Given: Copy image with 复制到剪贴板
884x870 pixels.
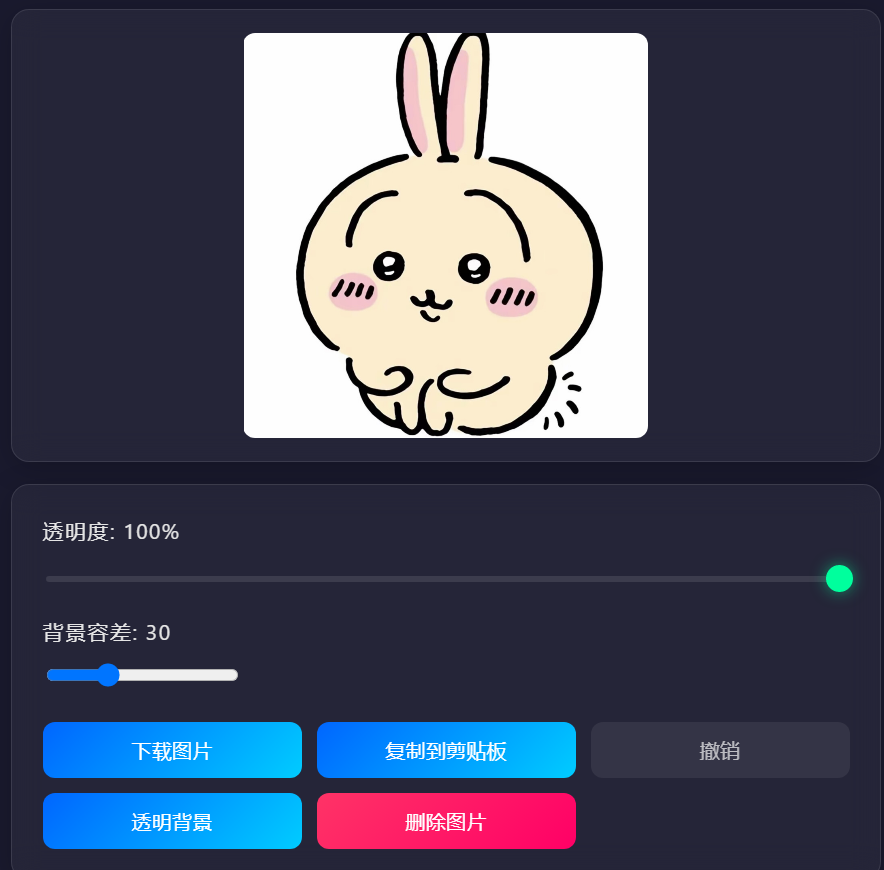Looking at the screenshot, I should (446, 750).
